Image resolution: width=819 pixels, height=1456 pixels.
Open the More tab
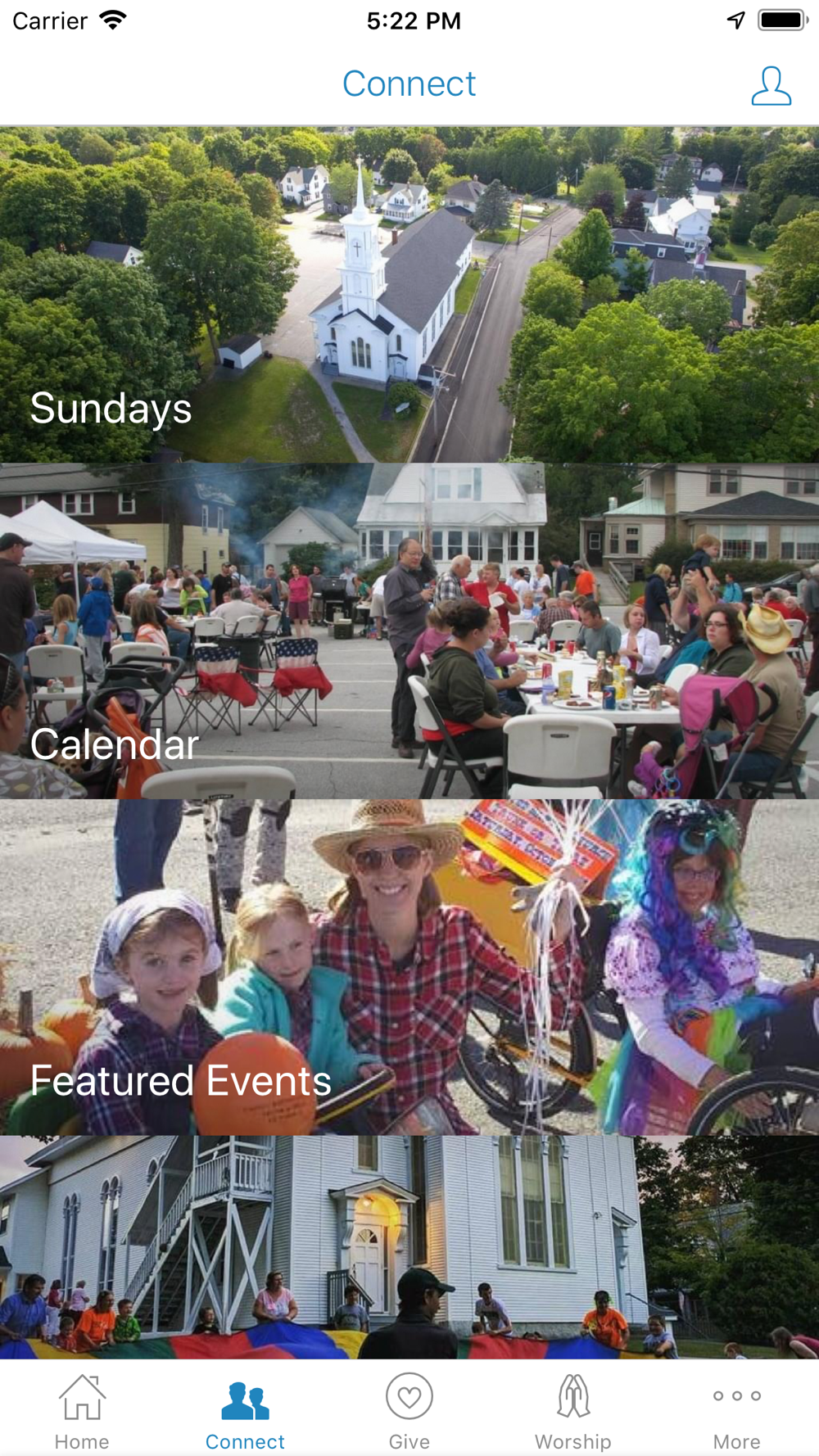point(737,1412)
